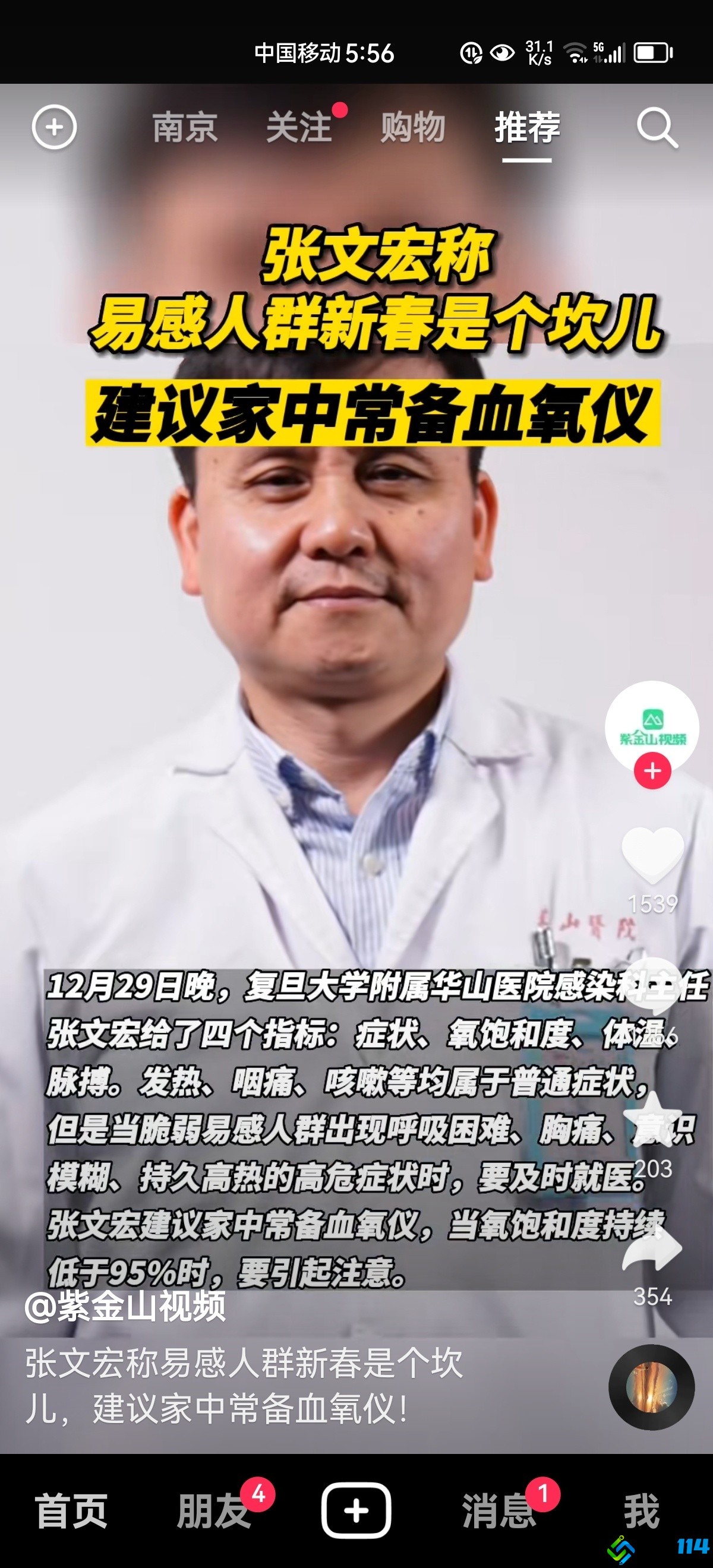Open the @紫金山视频 author name

pos(125,1305)
